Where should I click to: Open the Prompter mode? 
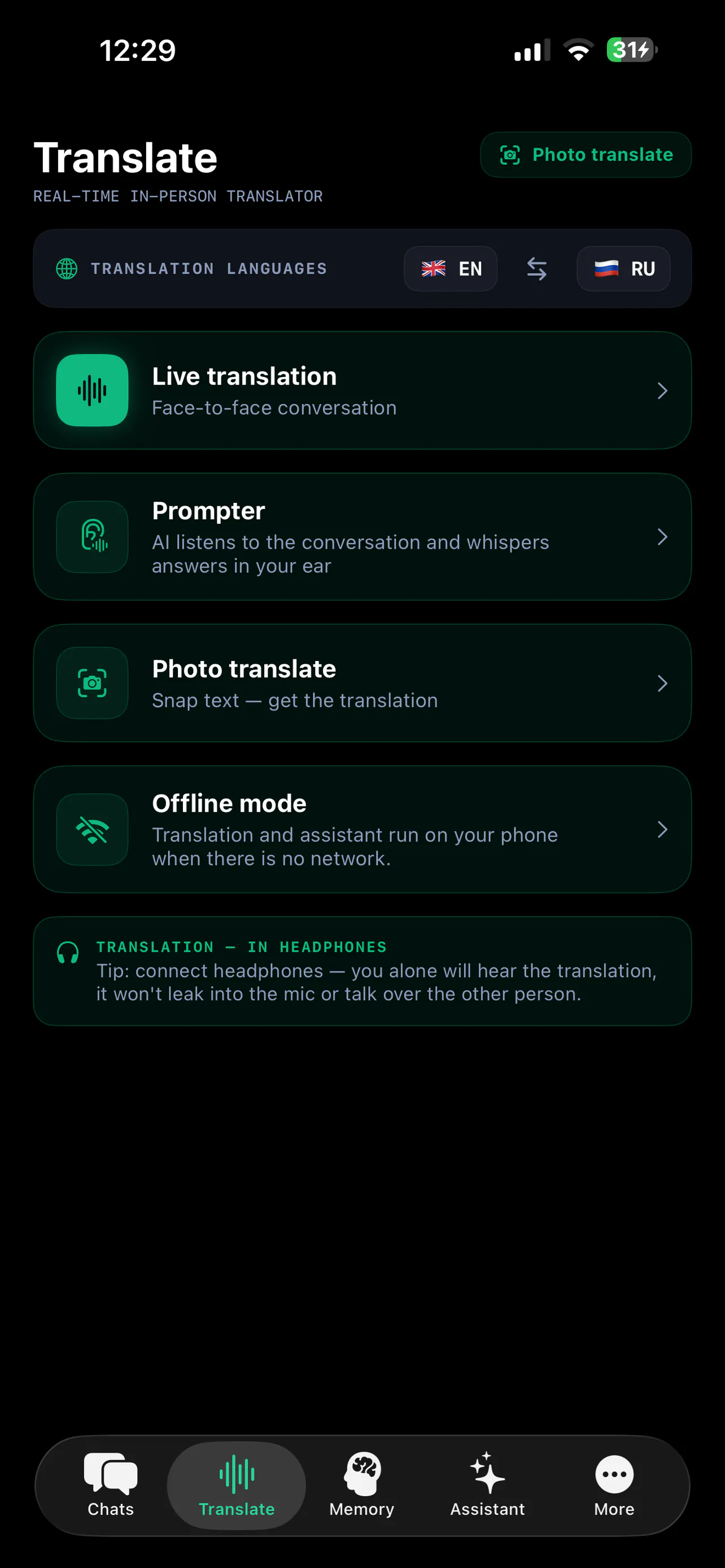coord(362,537)
